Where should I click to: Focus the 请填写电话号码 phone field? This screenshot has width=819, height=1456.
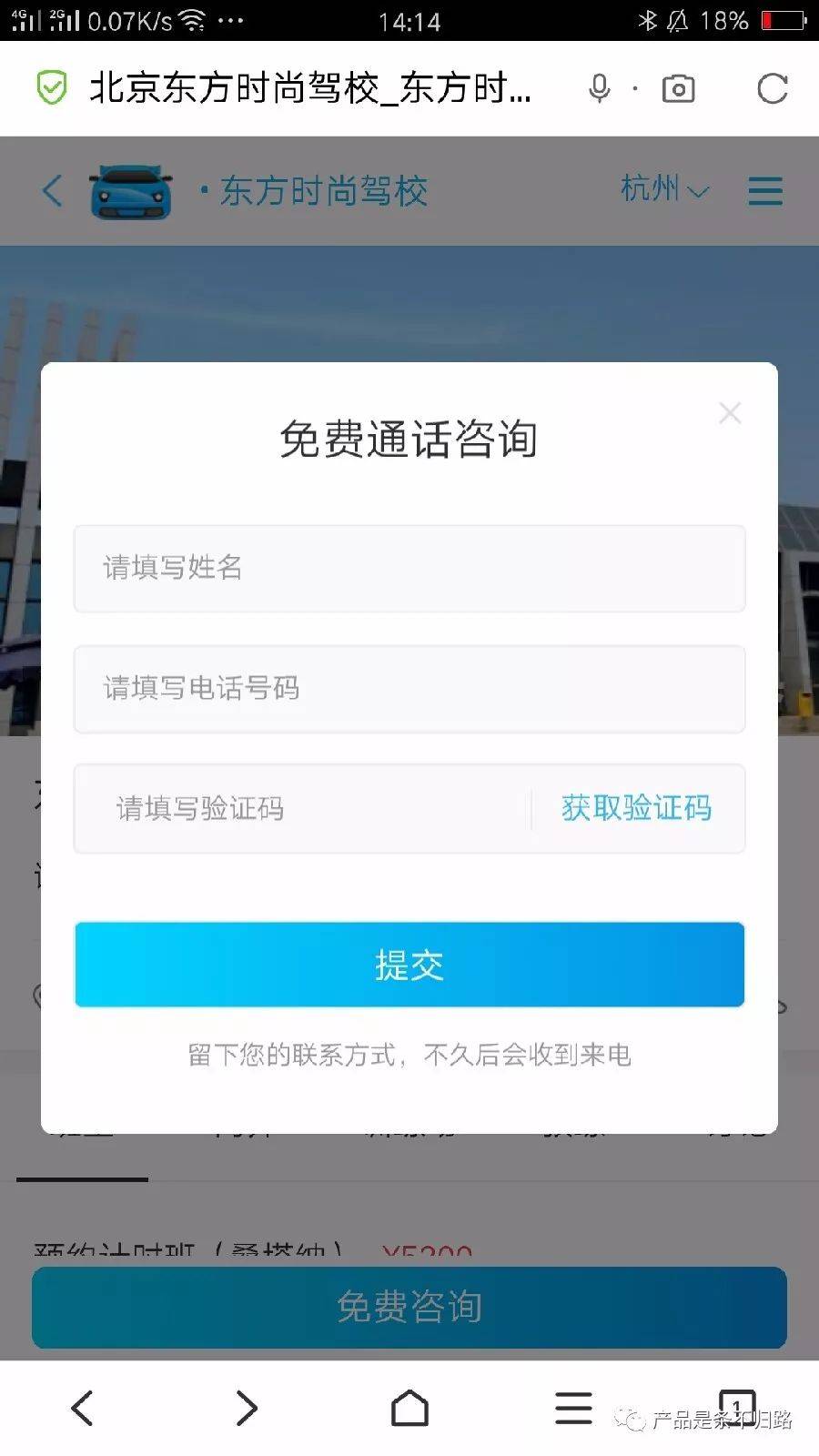click(409, 689)
